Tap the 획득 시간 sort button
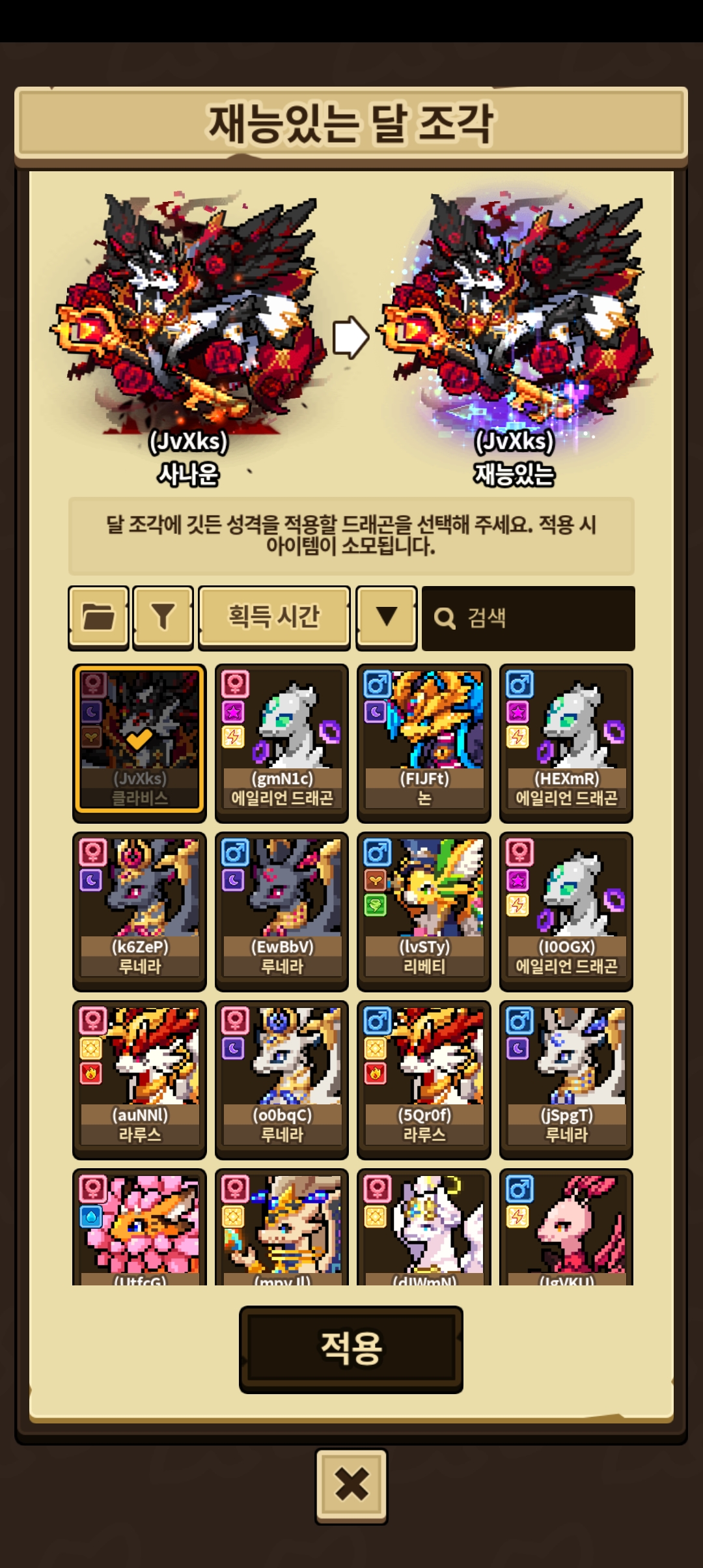The height and width of the screenshot is (1568, 703). [x=273, y=617]
